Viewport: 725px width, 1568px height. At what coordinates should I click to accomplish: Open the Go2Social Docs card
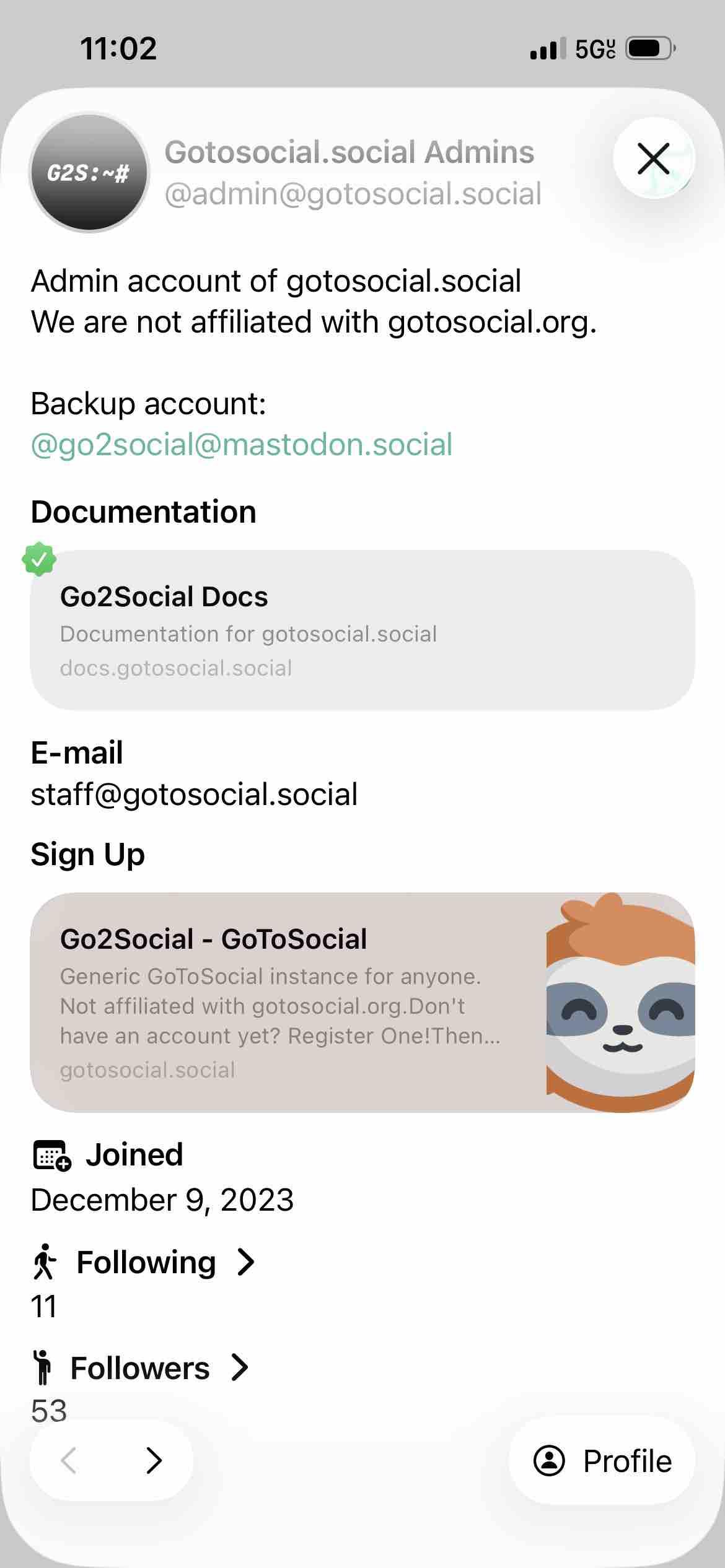[362, 630]
